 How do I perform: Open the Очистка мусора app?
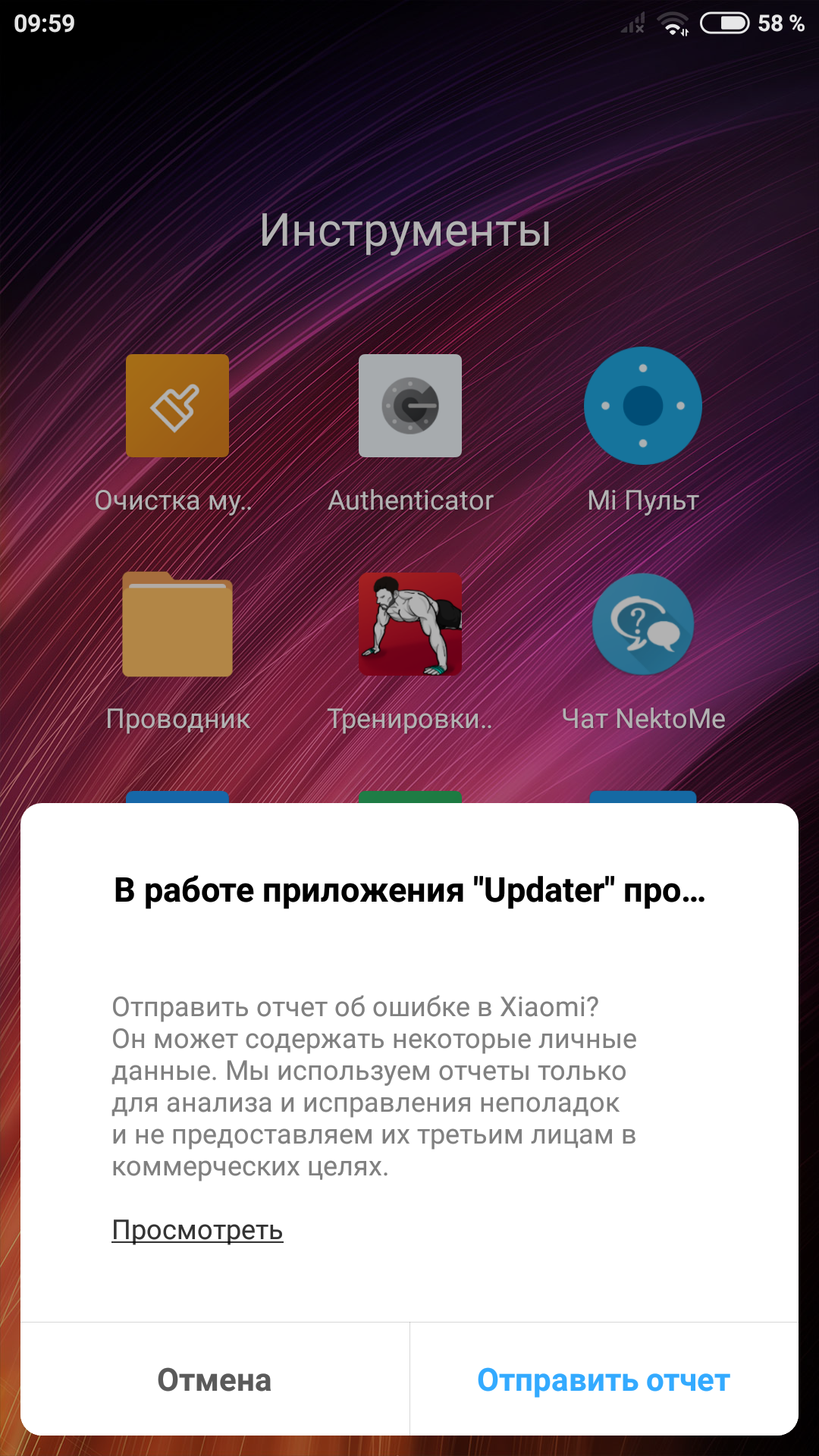click(177, 406)
